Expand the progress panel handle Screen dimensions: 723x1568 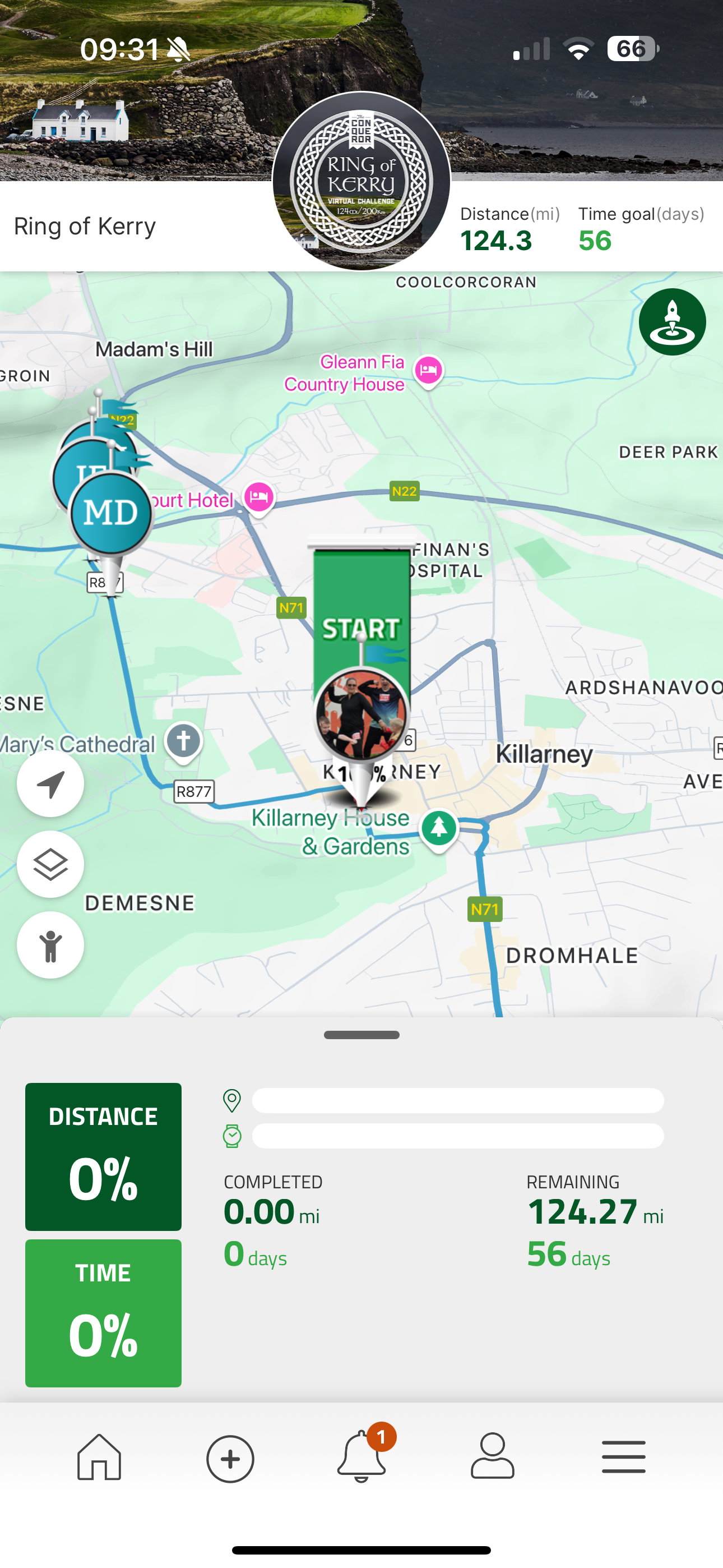(361, 1035)
